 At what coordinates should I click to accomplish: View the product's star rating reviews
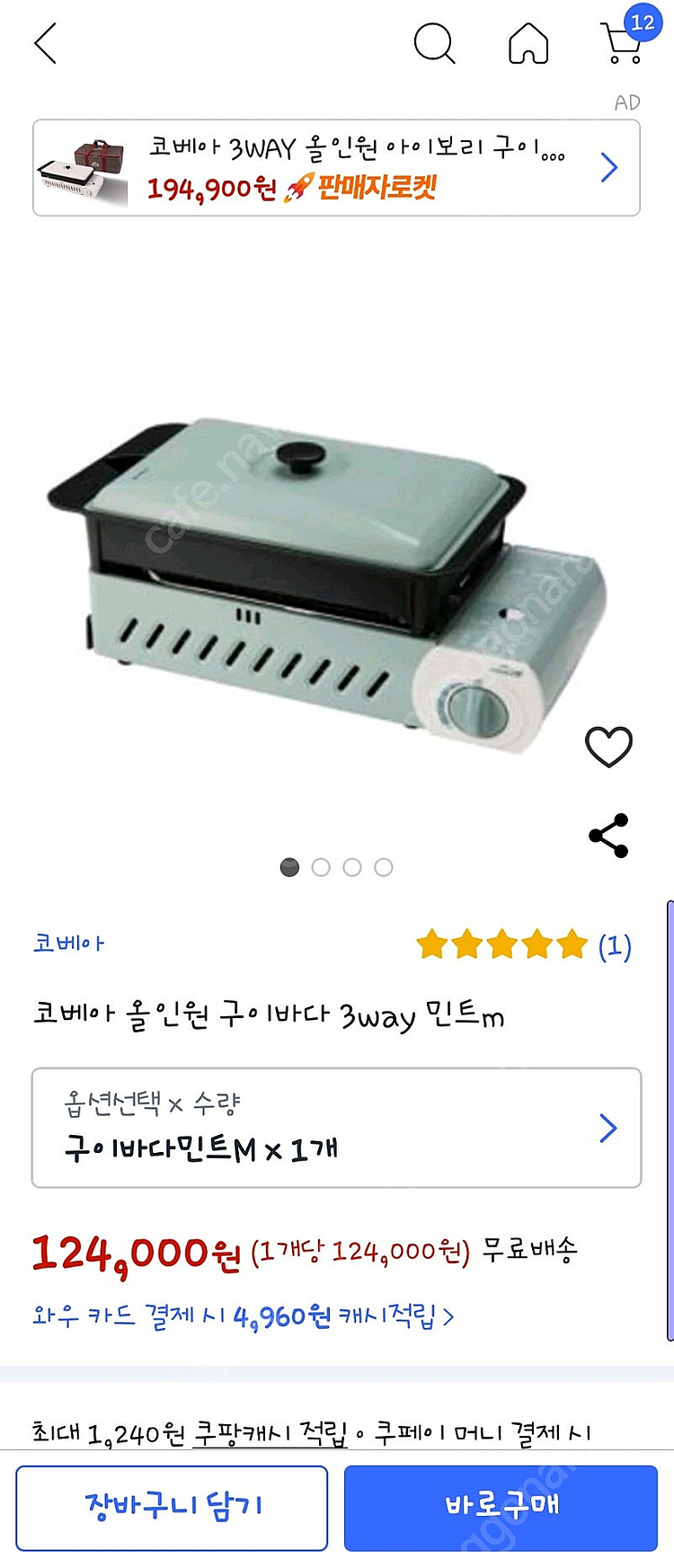pos(523,945)
